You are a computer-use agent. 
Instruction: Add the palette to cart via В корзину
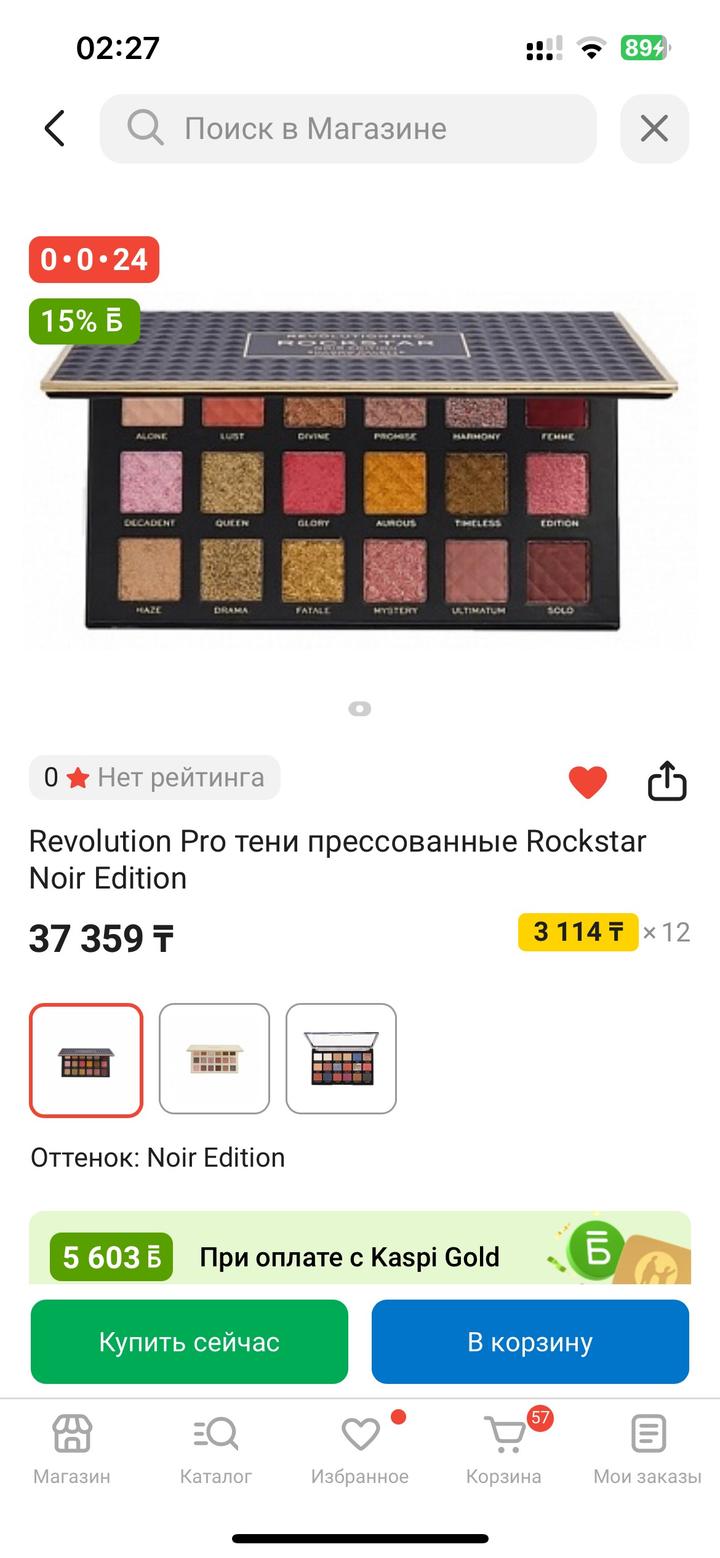coord(530,1341)
